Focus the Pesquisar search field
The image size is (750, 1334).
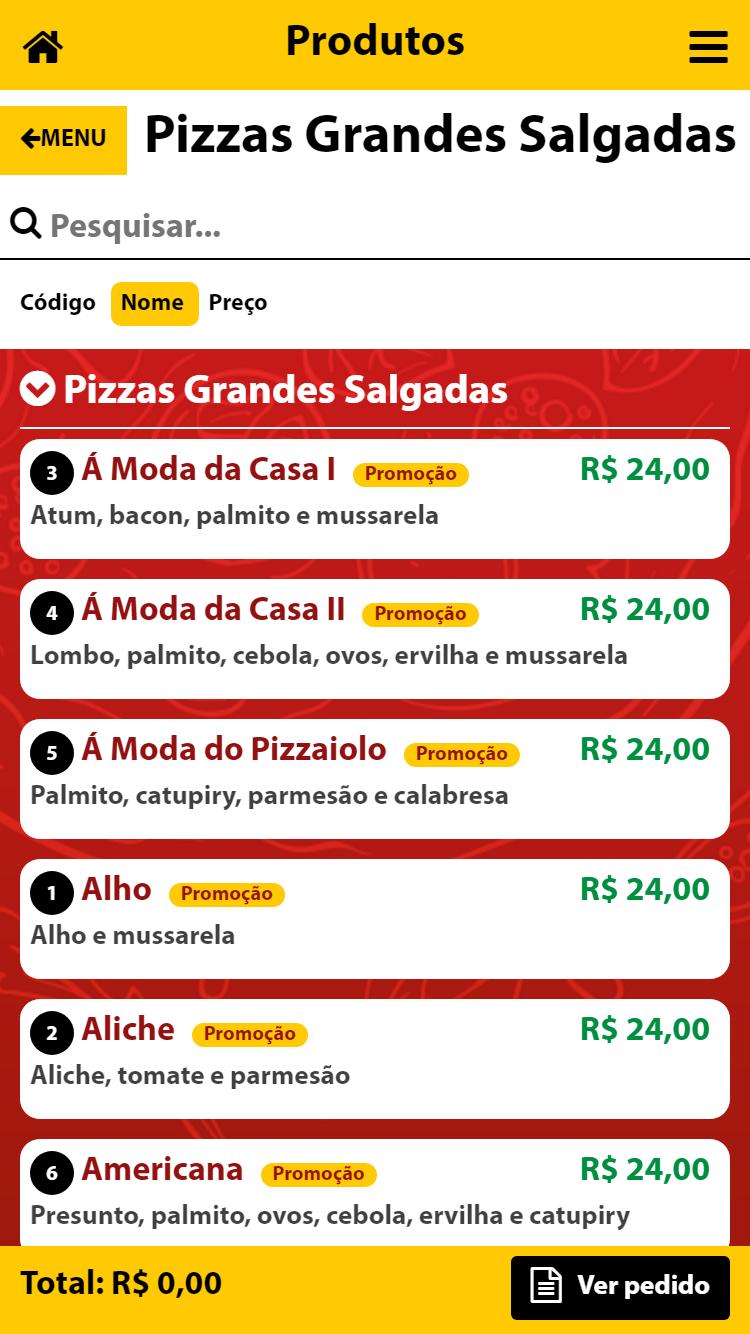pos(375,226)
